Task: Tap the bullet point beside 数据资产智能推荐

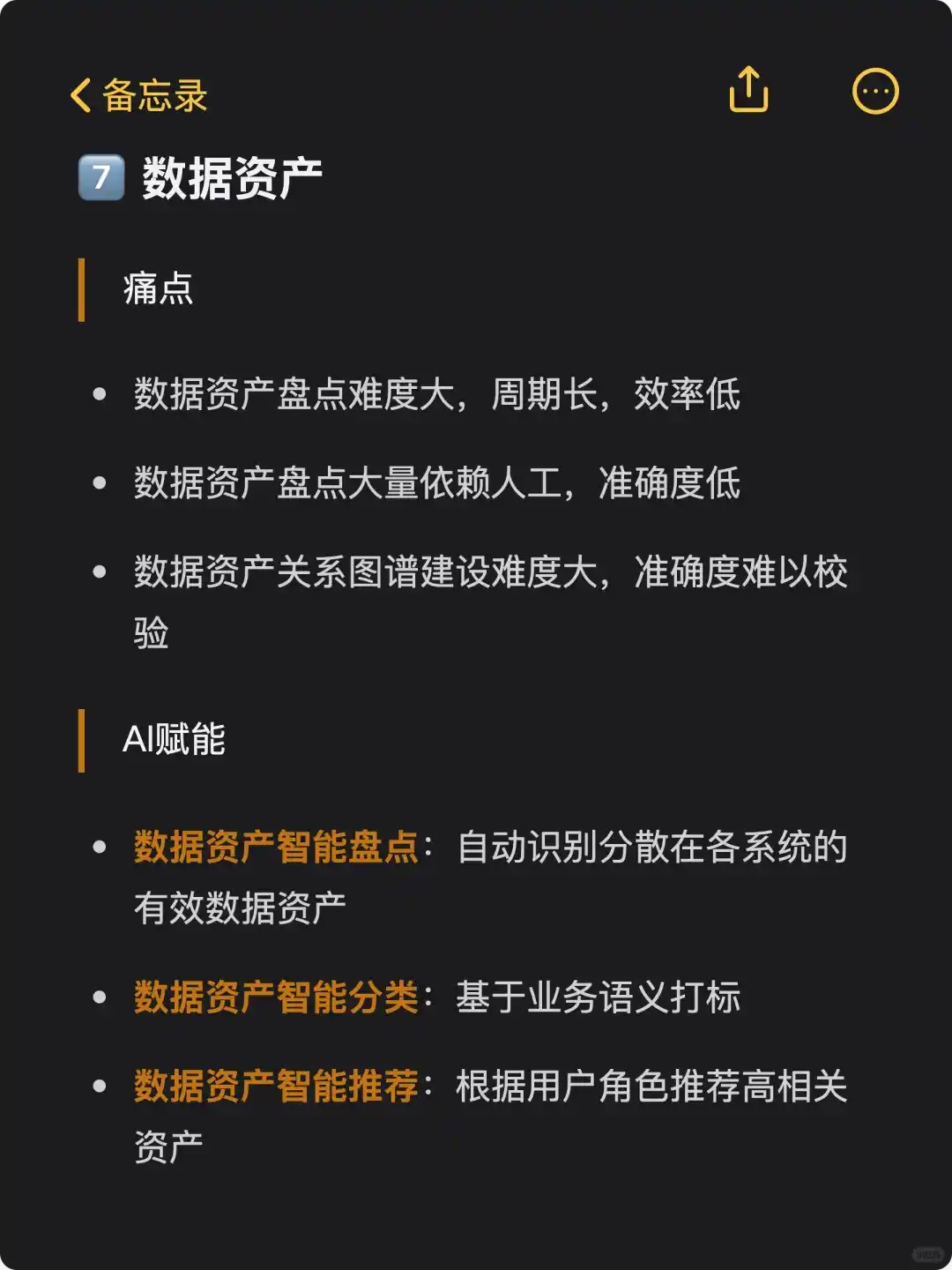Action: pos(99,1088)
